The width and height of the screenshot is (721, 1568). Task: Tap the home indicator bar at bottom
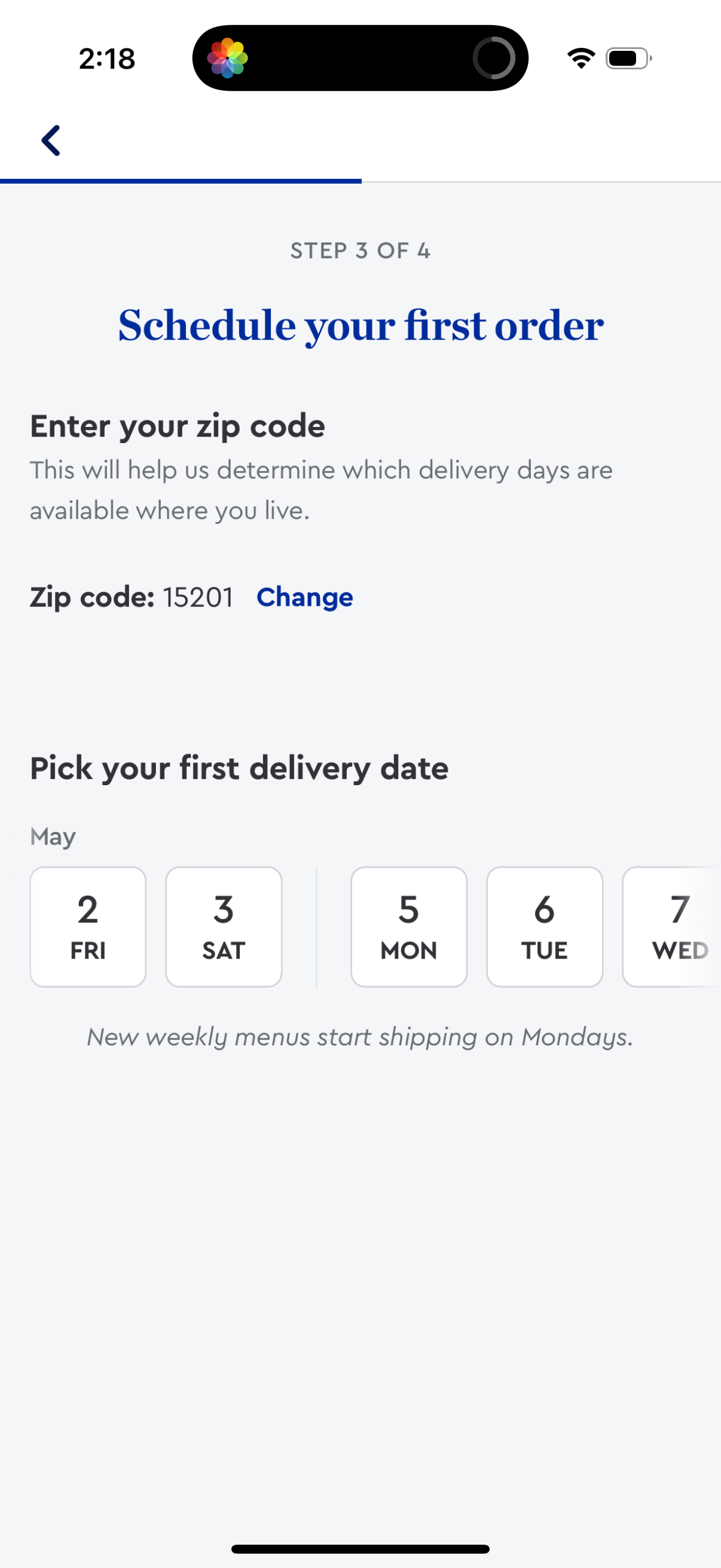coord(360,1547)
